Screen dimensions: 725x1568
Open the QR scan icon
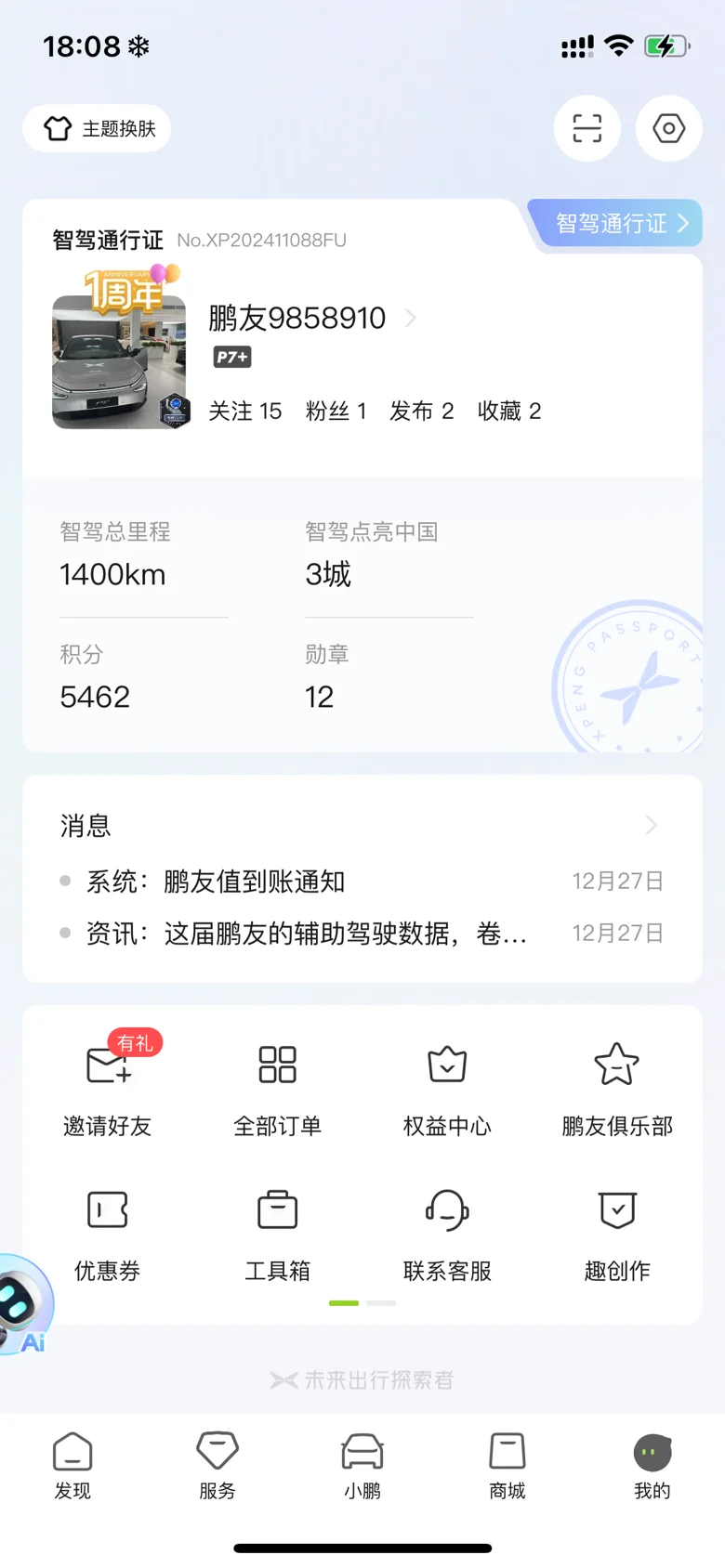(x=587, y=128)
